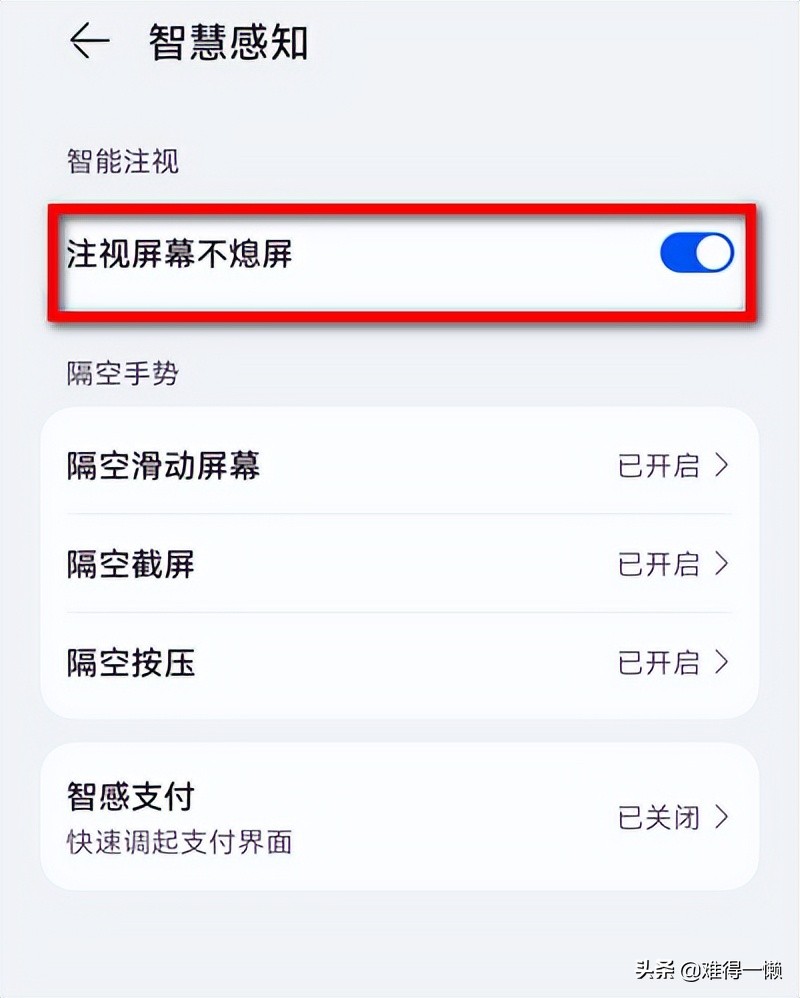The height and width of the screenshot is (998, 800).
Task: Click the arrow icon beside 智感支付
Action: click(723, 817)
